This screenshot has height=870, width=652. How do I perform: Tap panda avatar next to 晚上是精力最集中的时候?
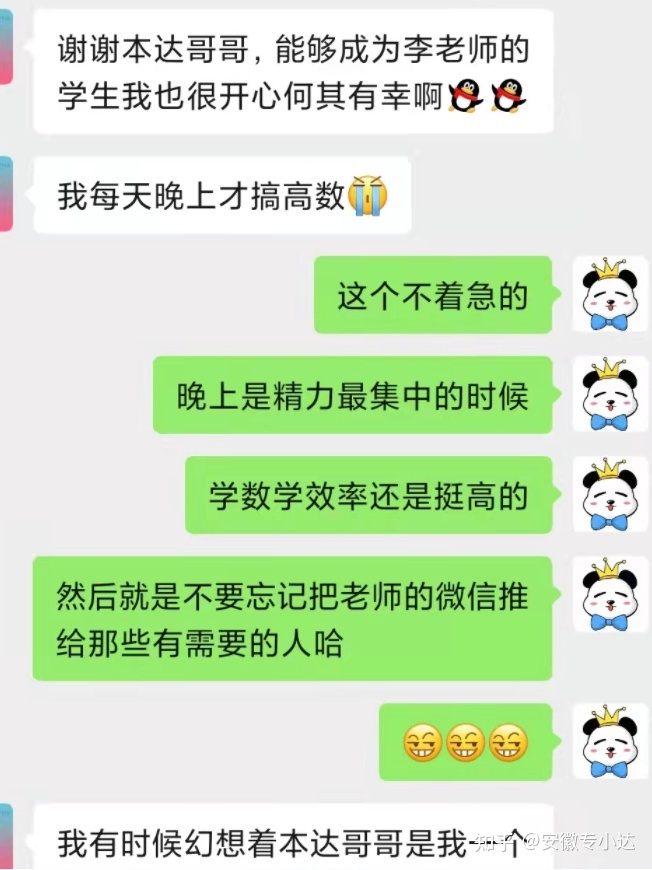(609, 394)
